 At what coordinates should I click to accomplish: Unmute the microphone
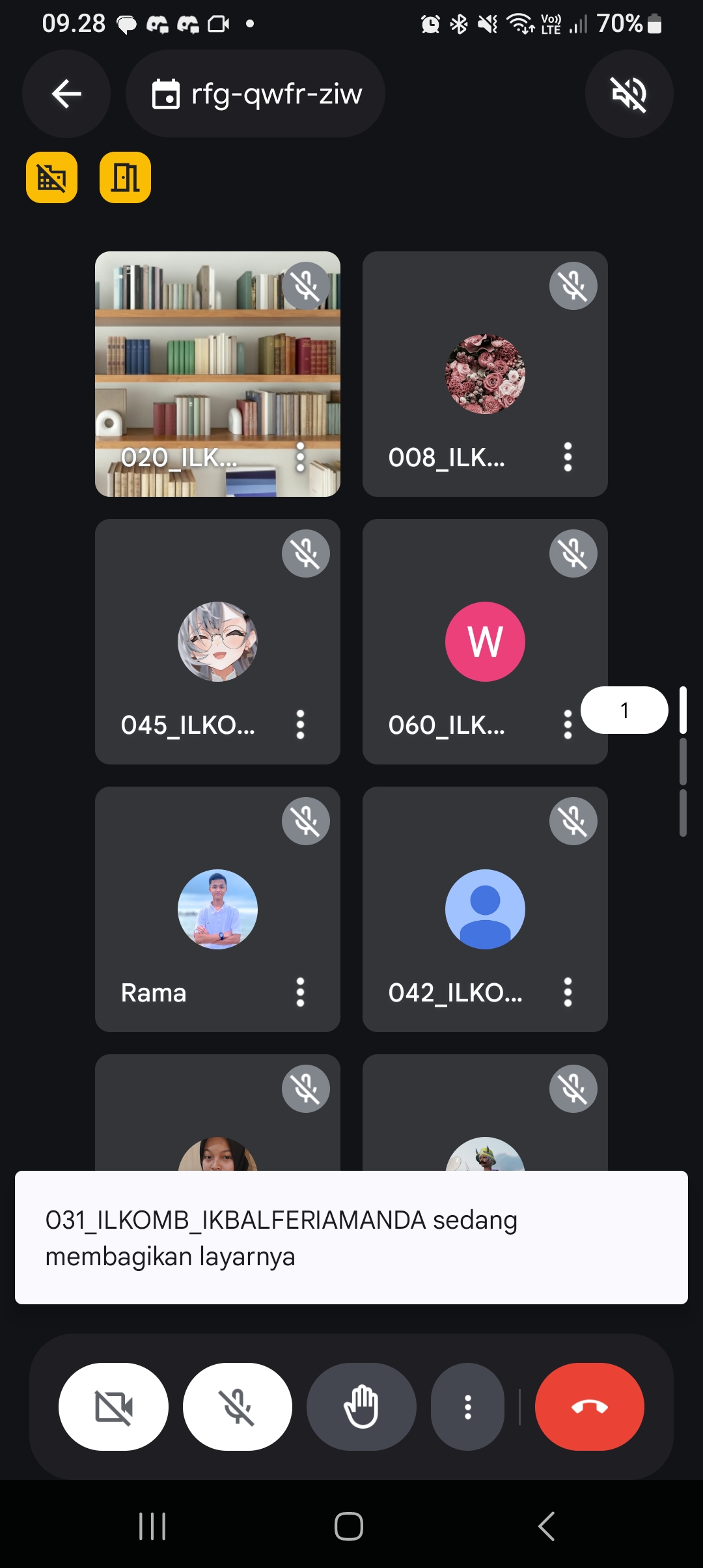point(238,1407)
